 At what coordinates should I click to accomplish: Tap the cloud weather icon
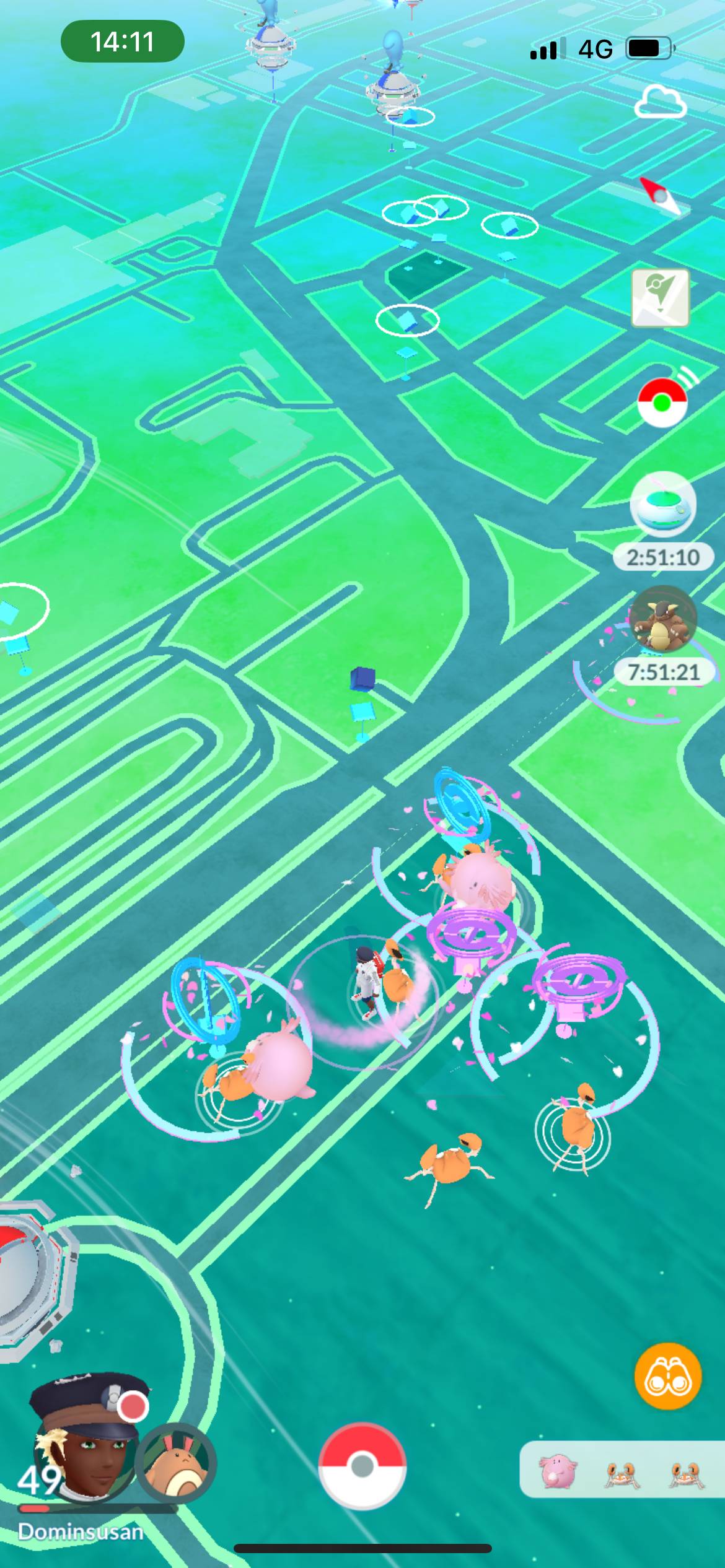coord(660,103)
